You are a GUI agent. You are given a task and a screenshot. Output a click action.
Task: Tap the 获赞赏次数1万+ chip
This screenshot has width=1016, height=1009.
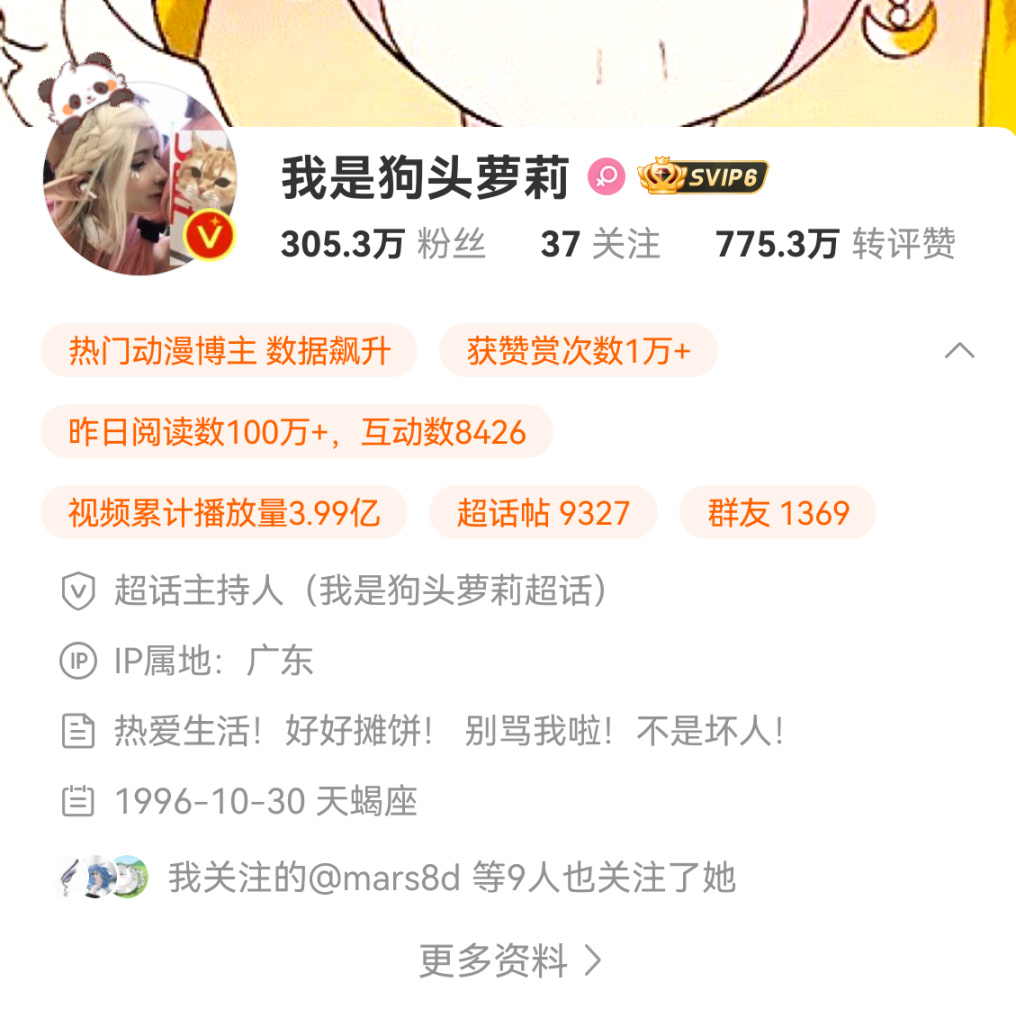pos(578,351)
